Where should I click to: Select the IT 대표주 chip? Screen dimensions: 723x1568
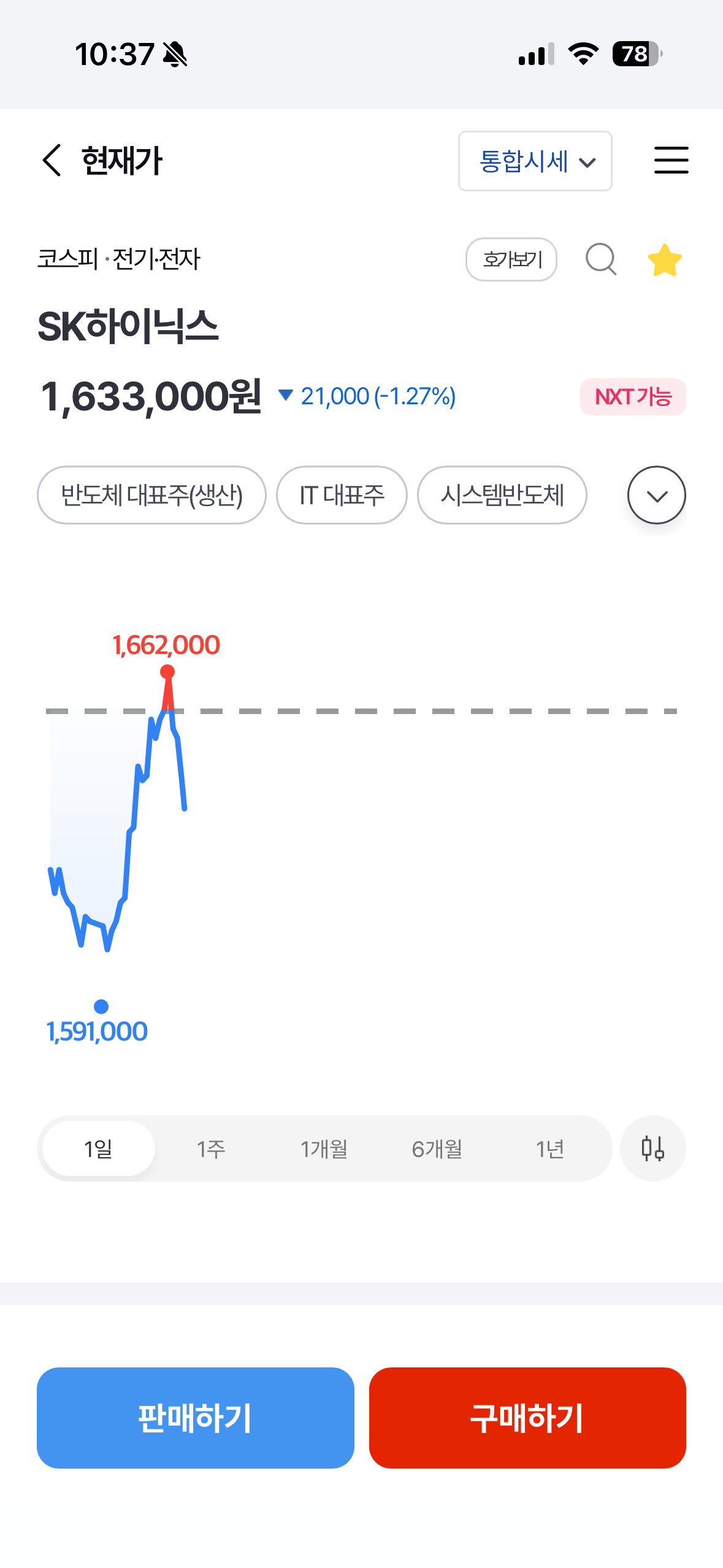click(342, 495)
